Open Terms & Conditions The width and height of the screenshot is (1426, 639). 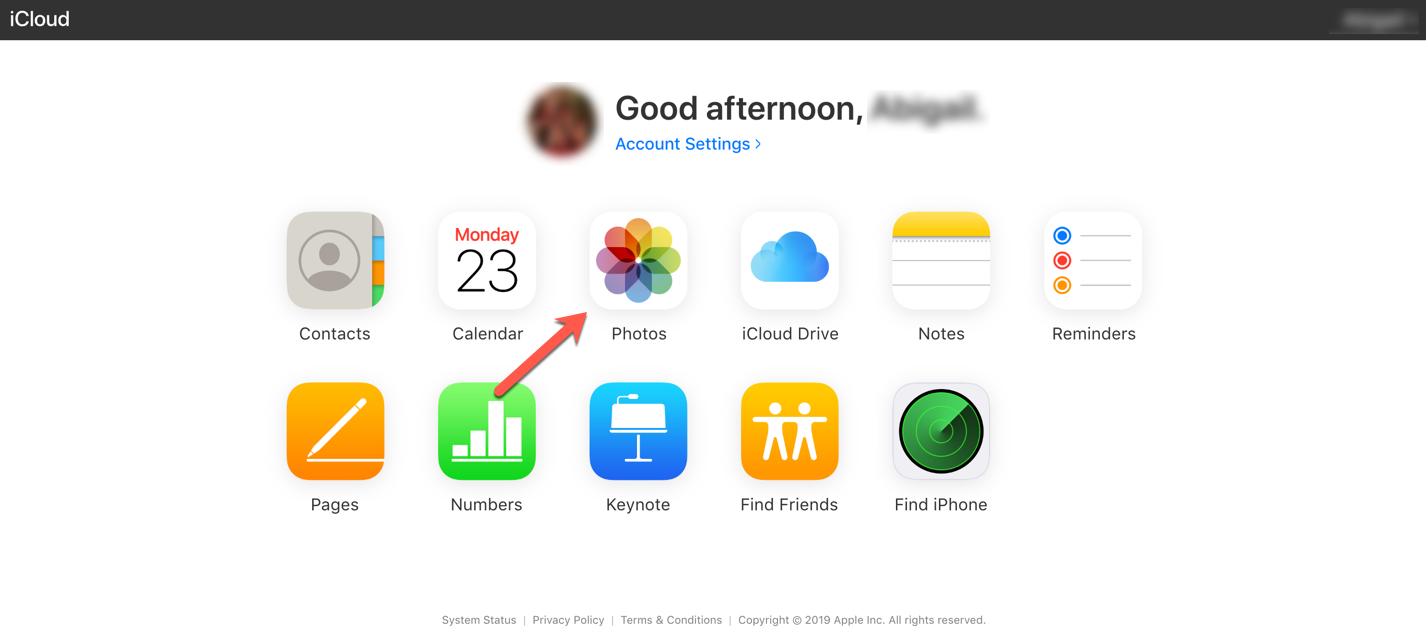(671, 620)
